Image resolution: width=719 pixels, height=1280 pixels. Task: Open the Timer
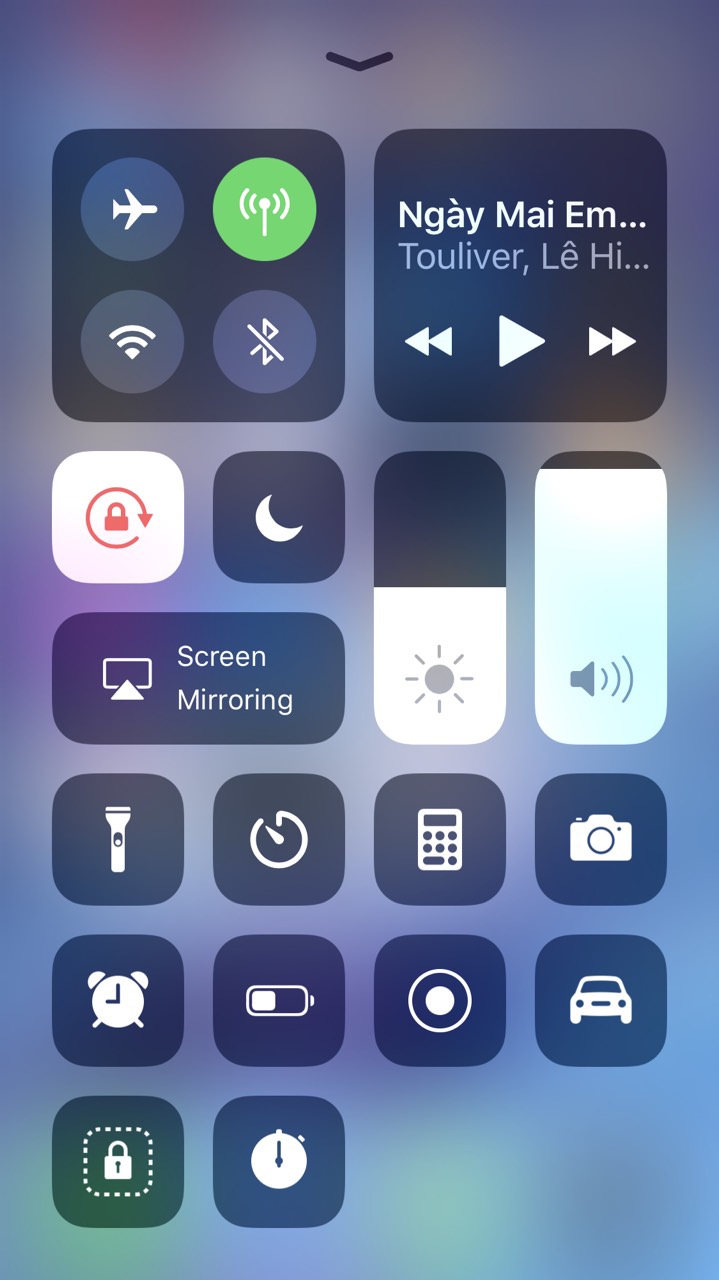pyautogui.click(x=279, y=839)
